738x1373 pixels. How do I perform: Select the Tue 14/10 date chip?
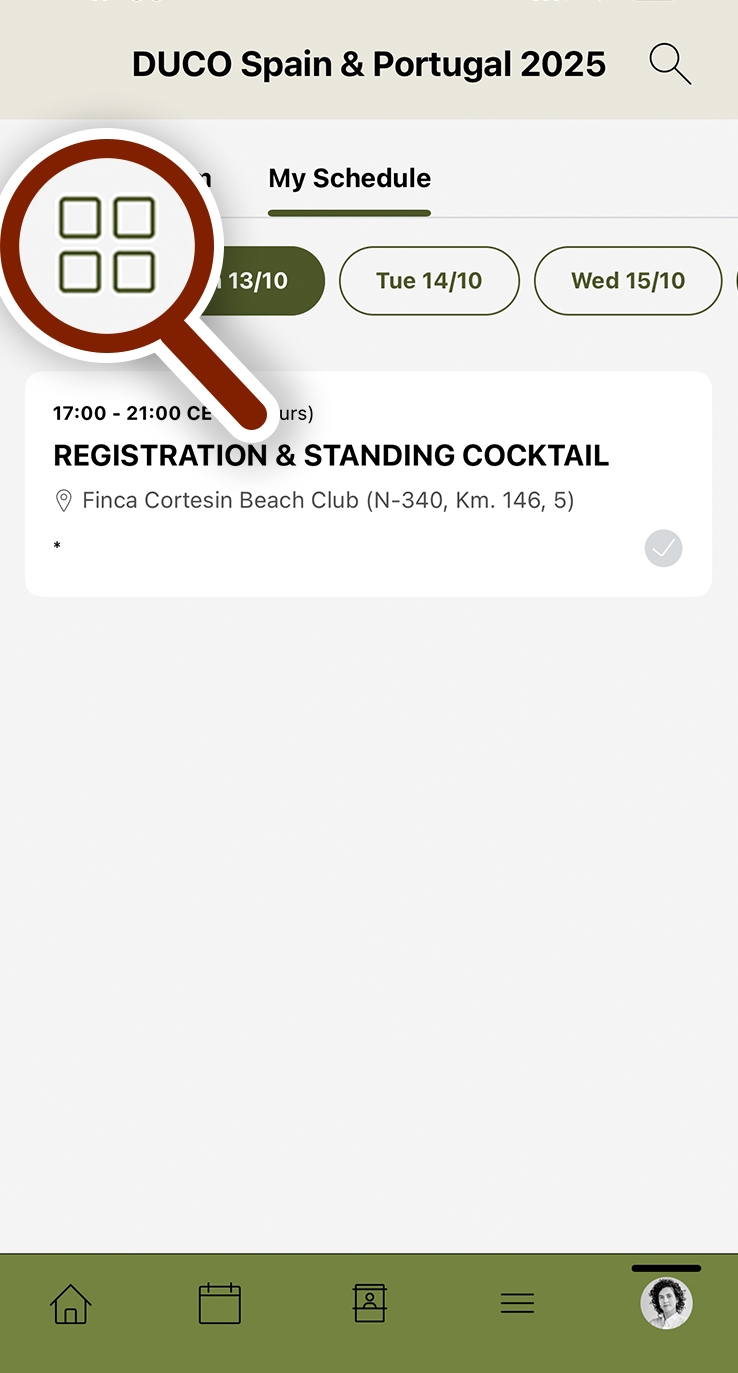click(429, 281)
